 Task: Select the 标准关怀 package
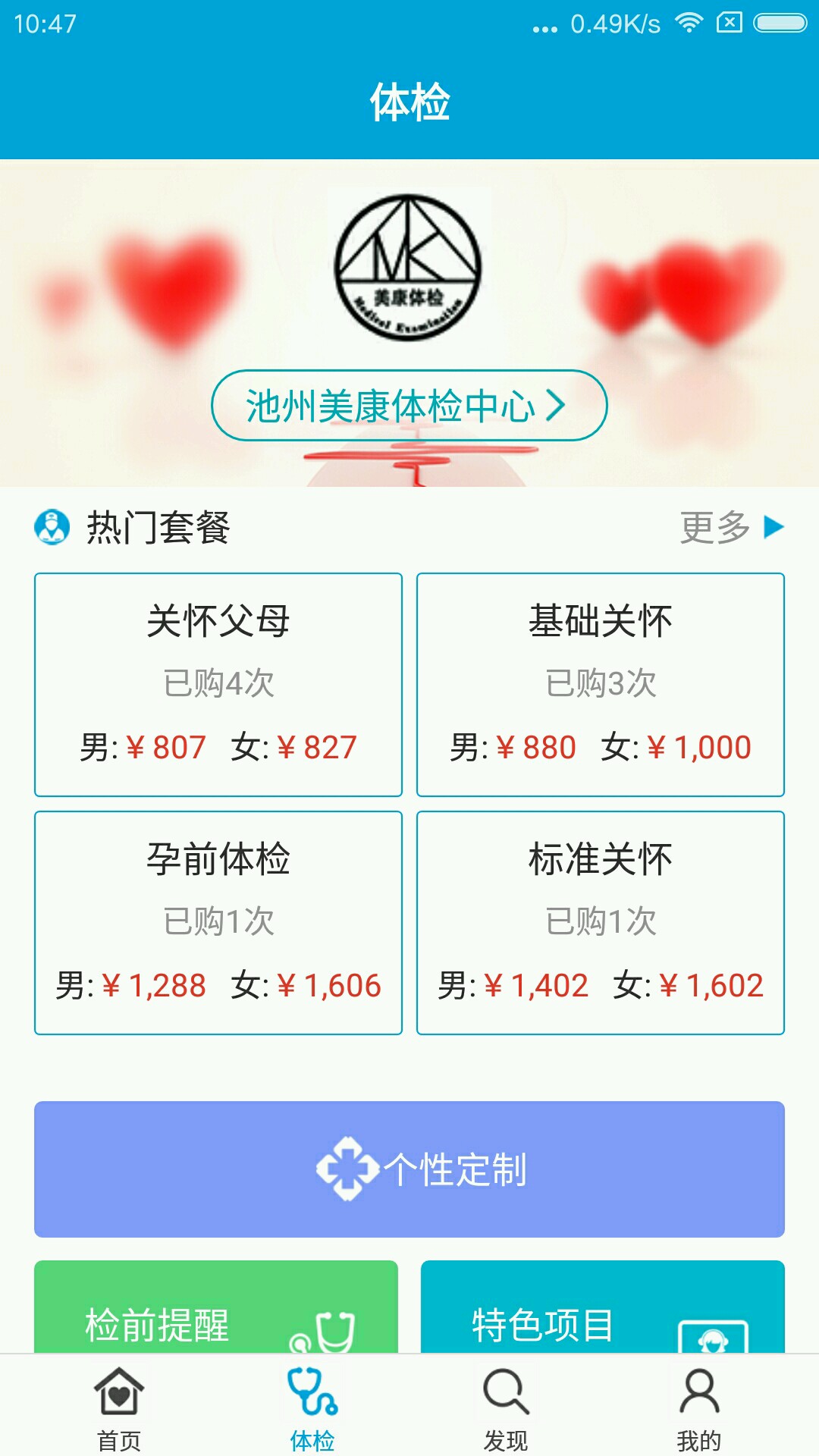601,923
